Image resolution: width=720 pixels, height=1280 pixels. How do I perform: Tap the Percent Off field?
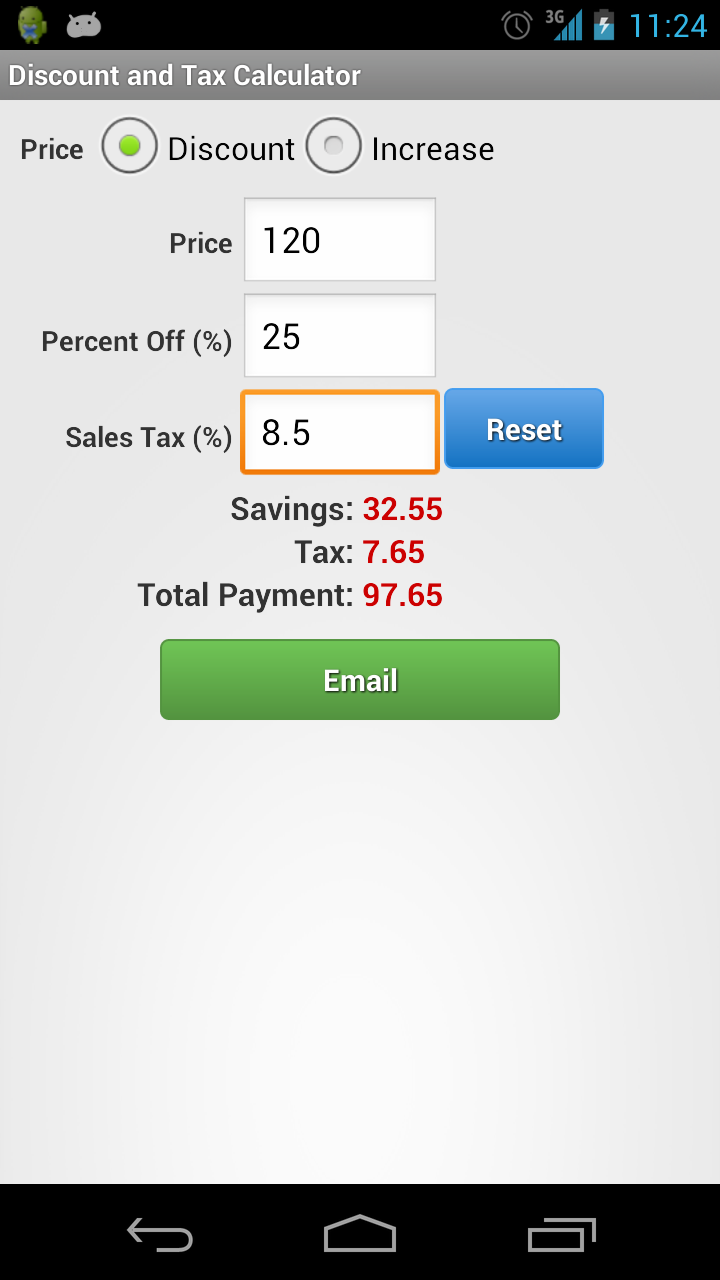[340, 336]
